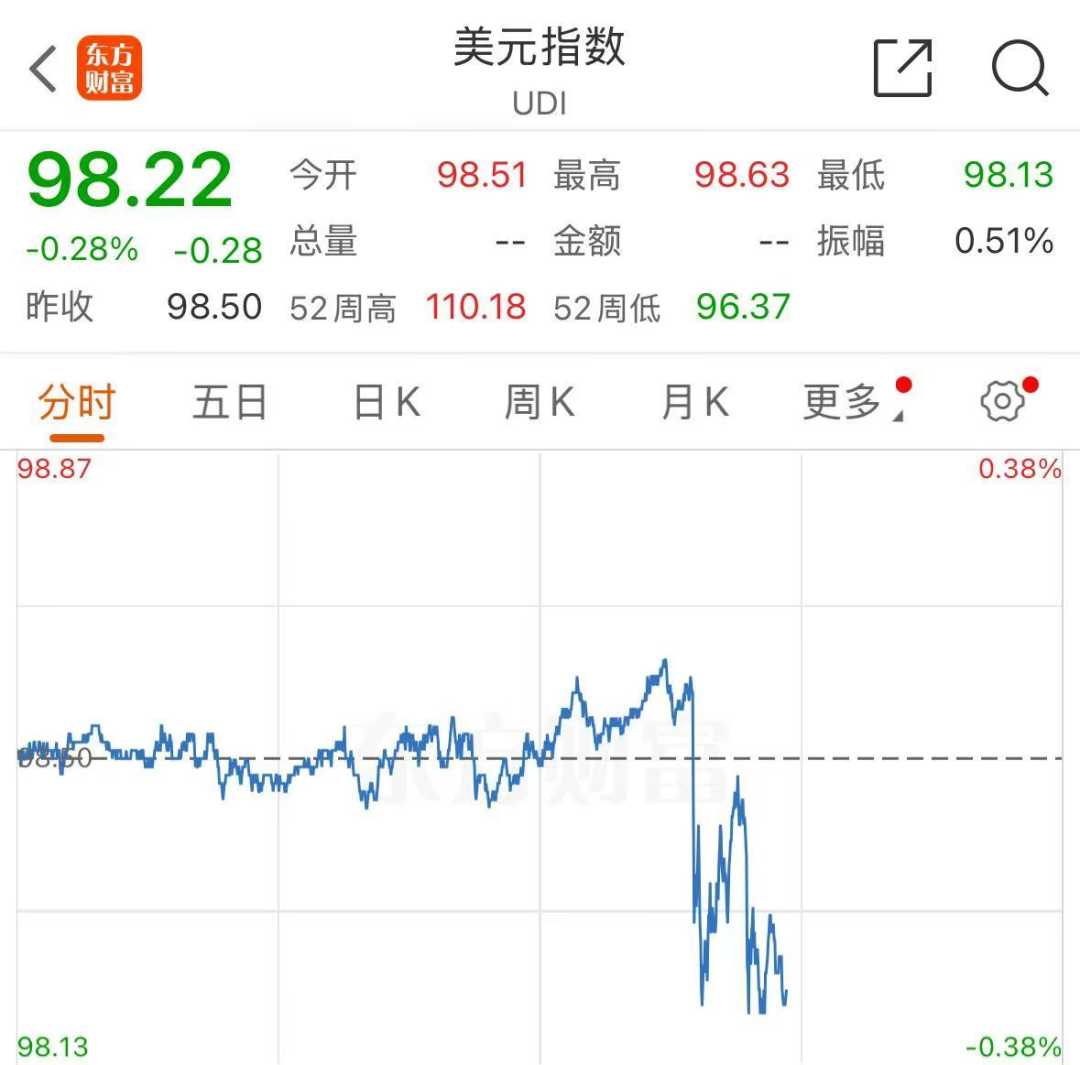Switch to the 五日 chart tab

(230, 403)
